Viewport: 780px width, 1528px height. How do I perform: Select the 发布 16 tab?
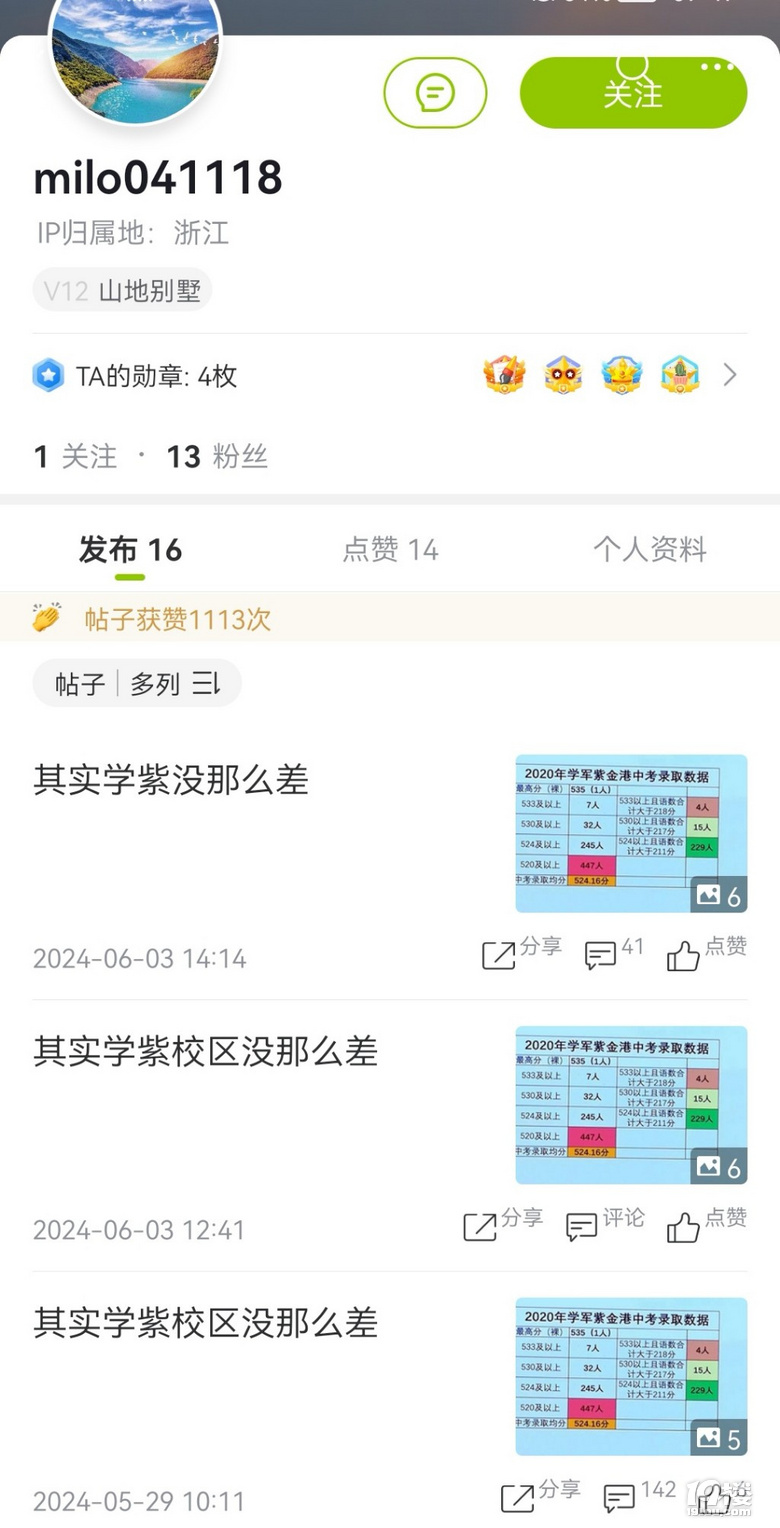click(x=130, y=549)
